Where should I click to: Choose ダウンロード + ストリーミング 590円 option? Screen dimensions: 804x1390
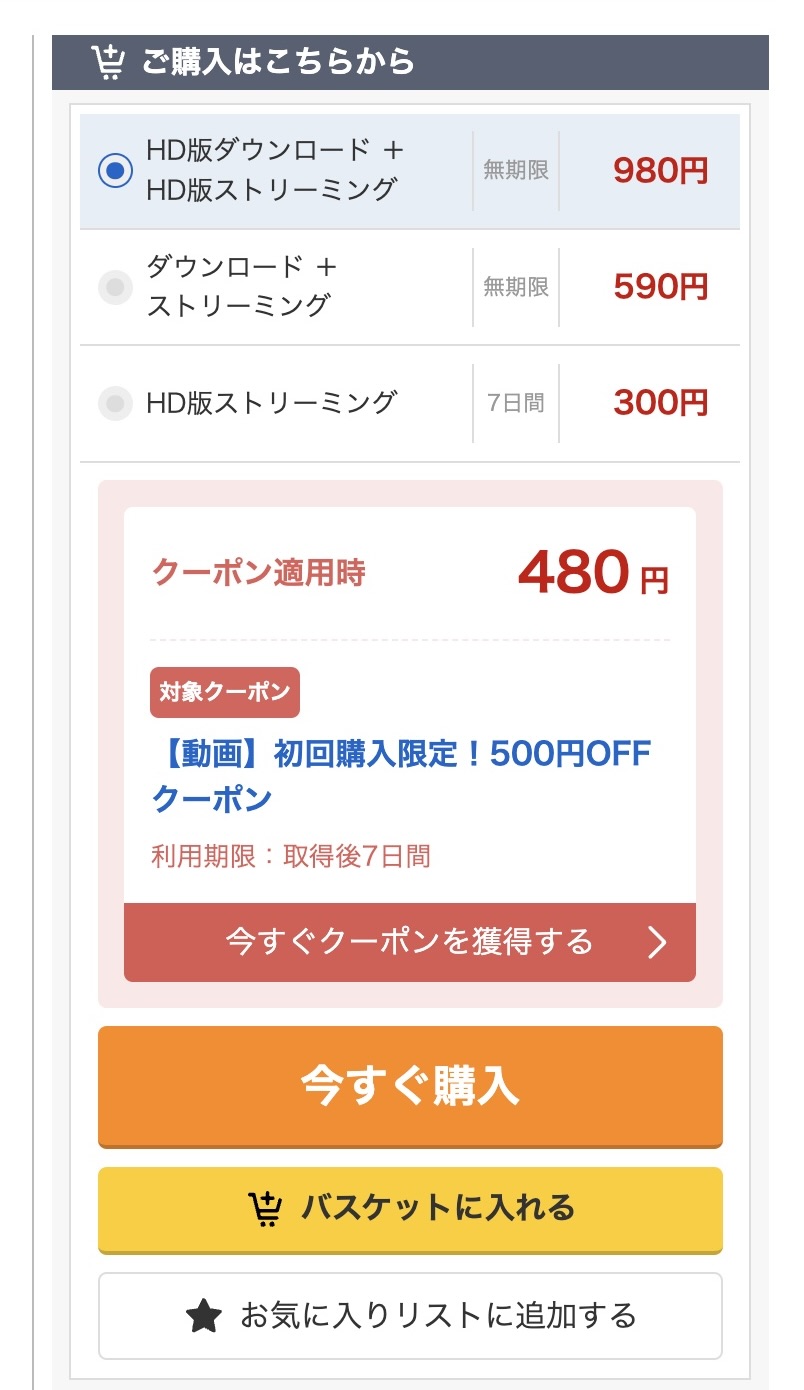pyautogui.click(x=116, y=288)
